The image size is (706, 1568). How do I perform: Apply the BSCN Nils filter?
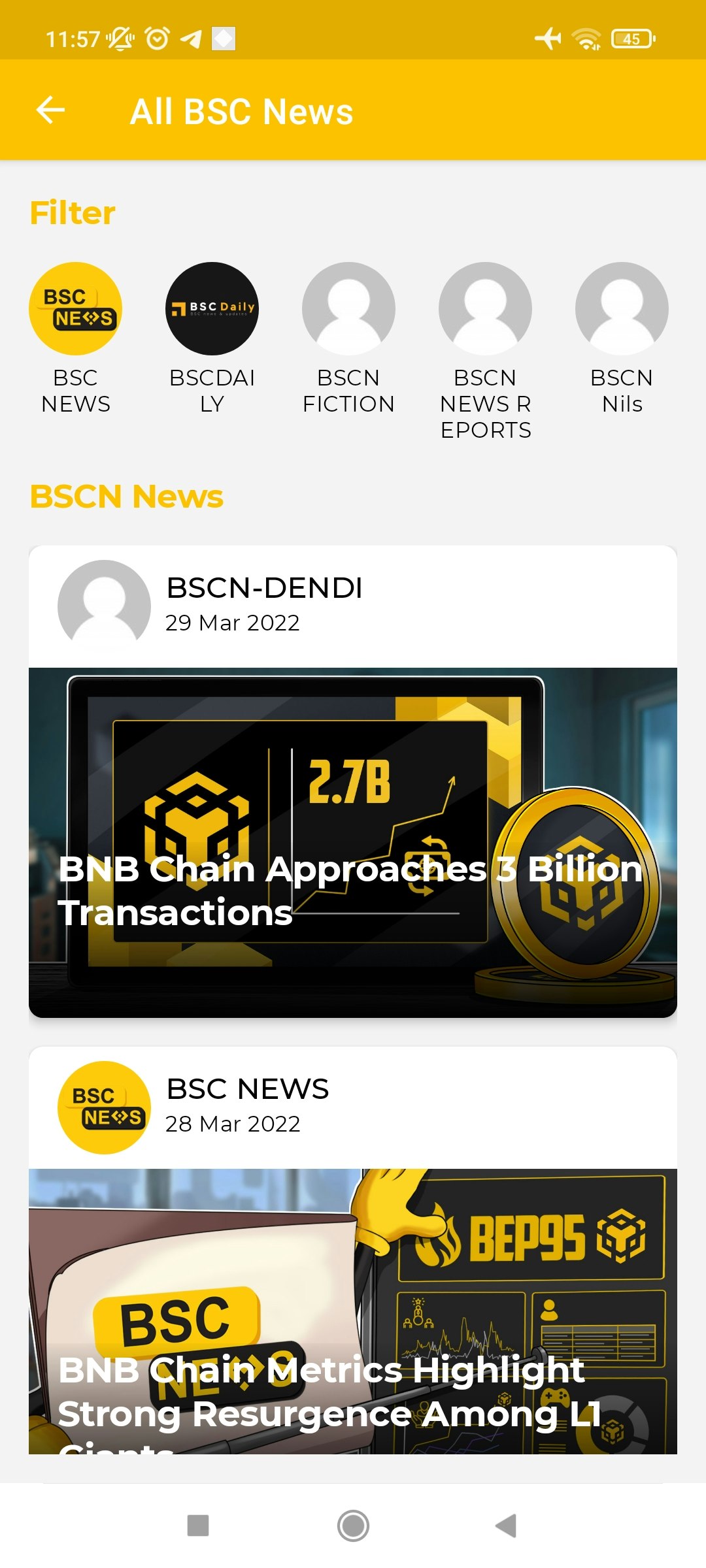(x=622, y=309)
